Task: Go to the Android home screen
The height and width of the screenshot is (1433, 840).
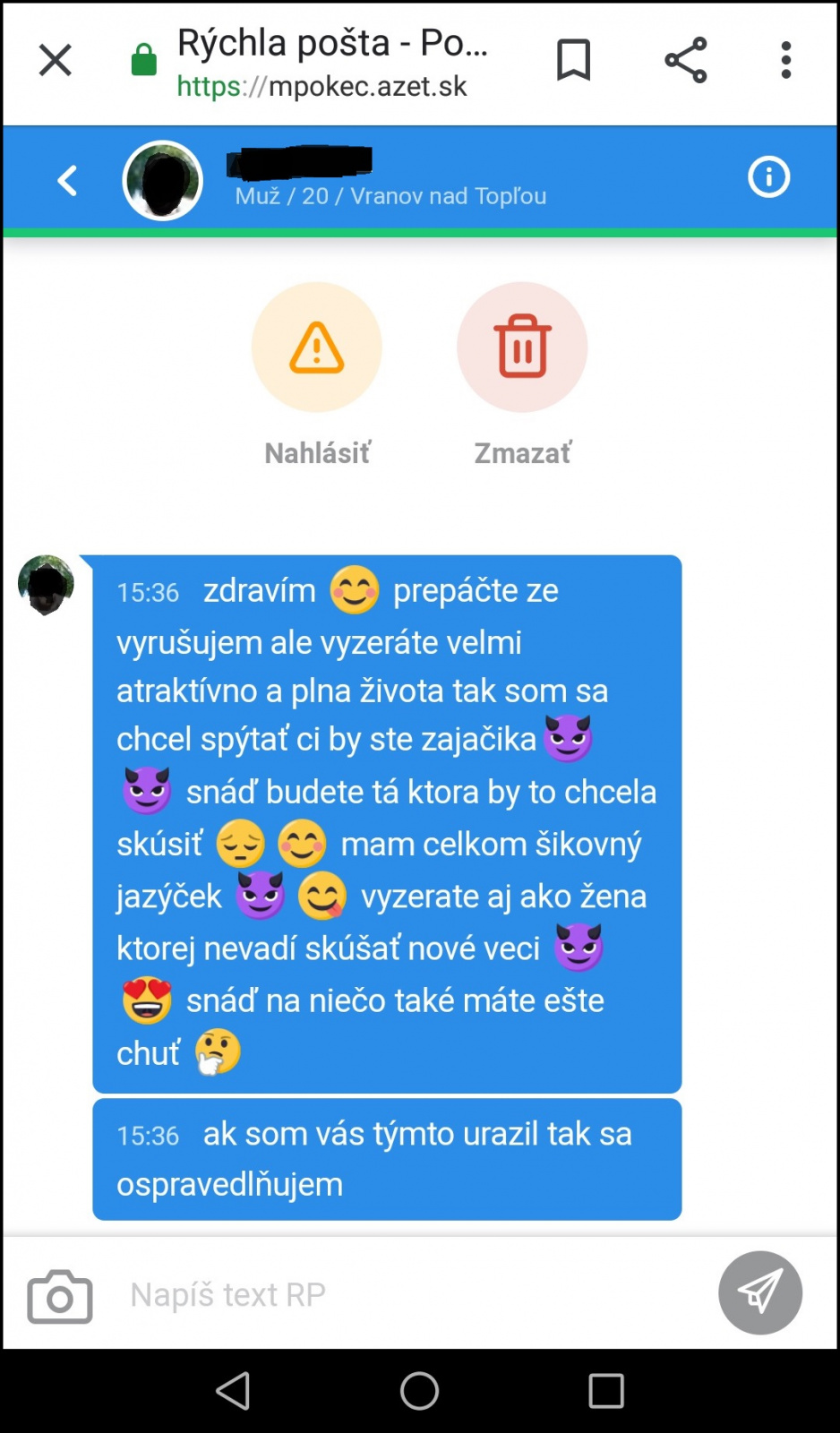Action: tap(419, 1391)
